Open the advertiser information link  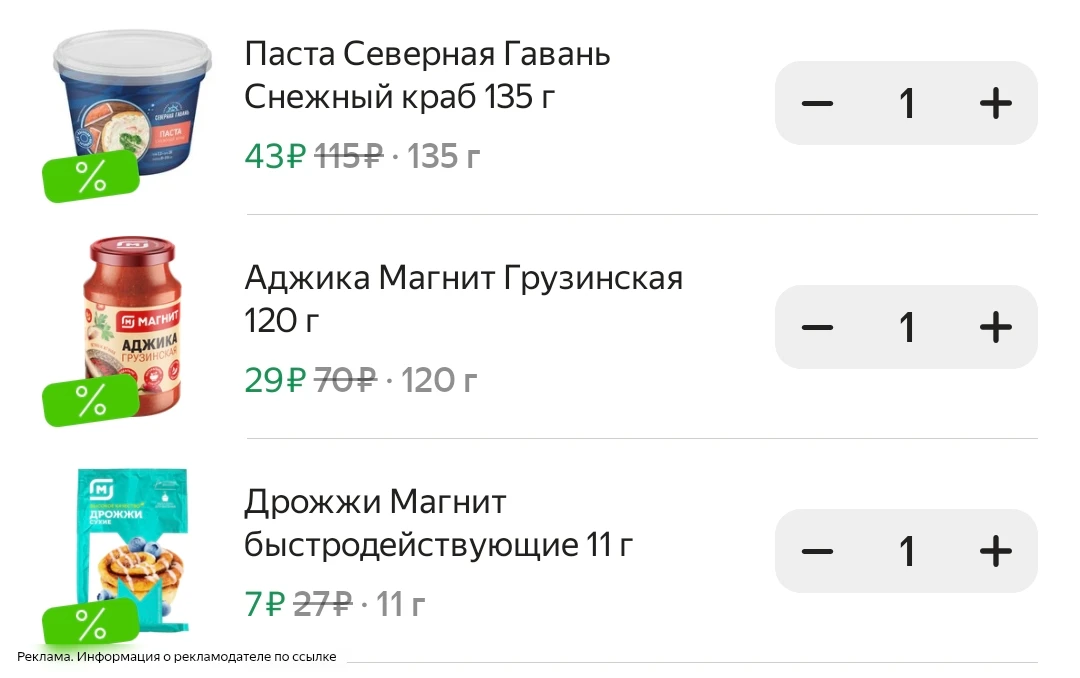click(176, 657)
